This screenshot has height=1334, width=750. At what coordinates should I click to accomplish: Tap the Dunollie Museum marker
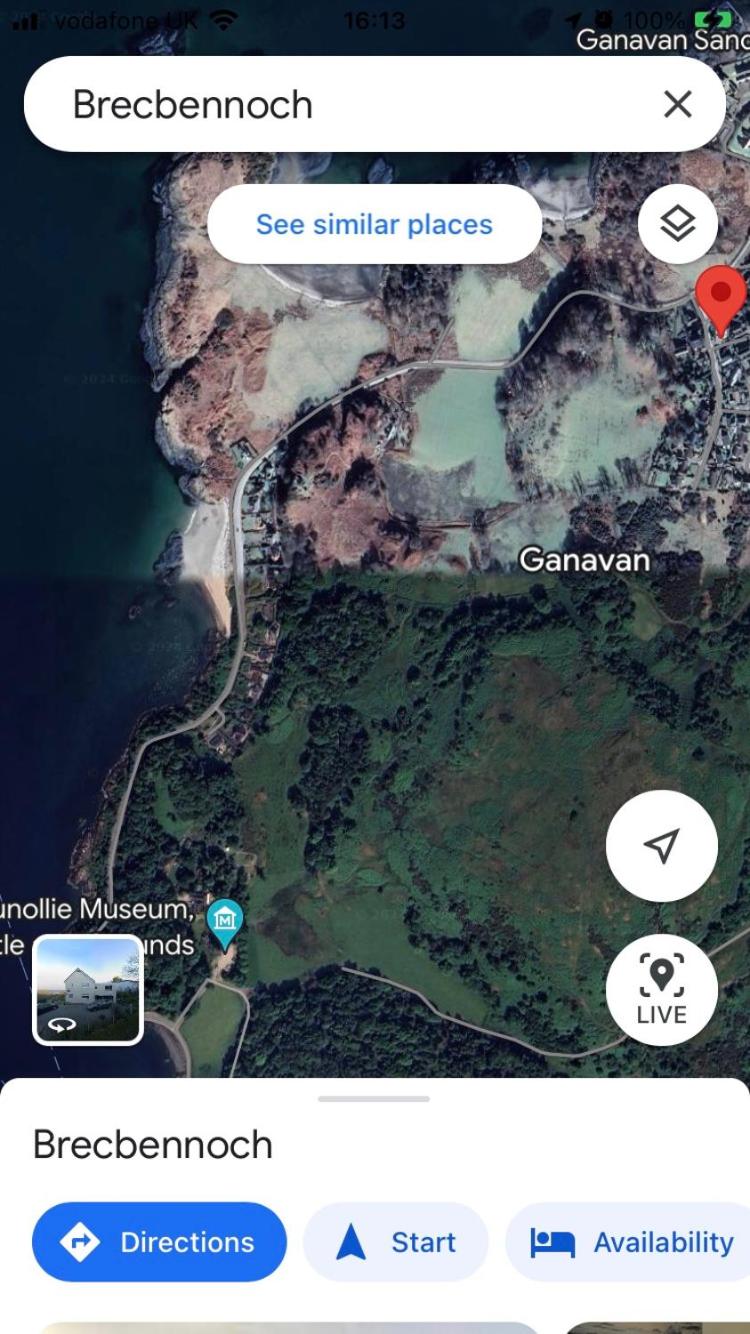[x=225, y=923]
